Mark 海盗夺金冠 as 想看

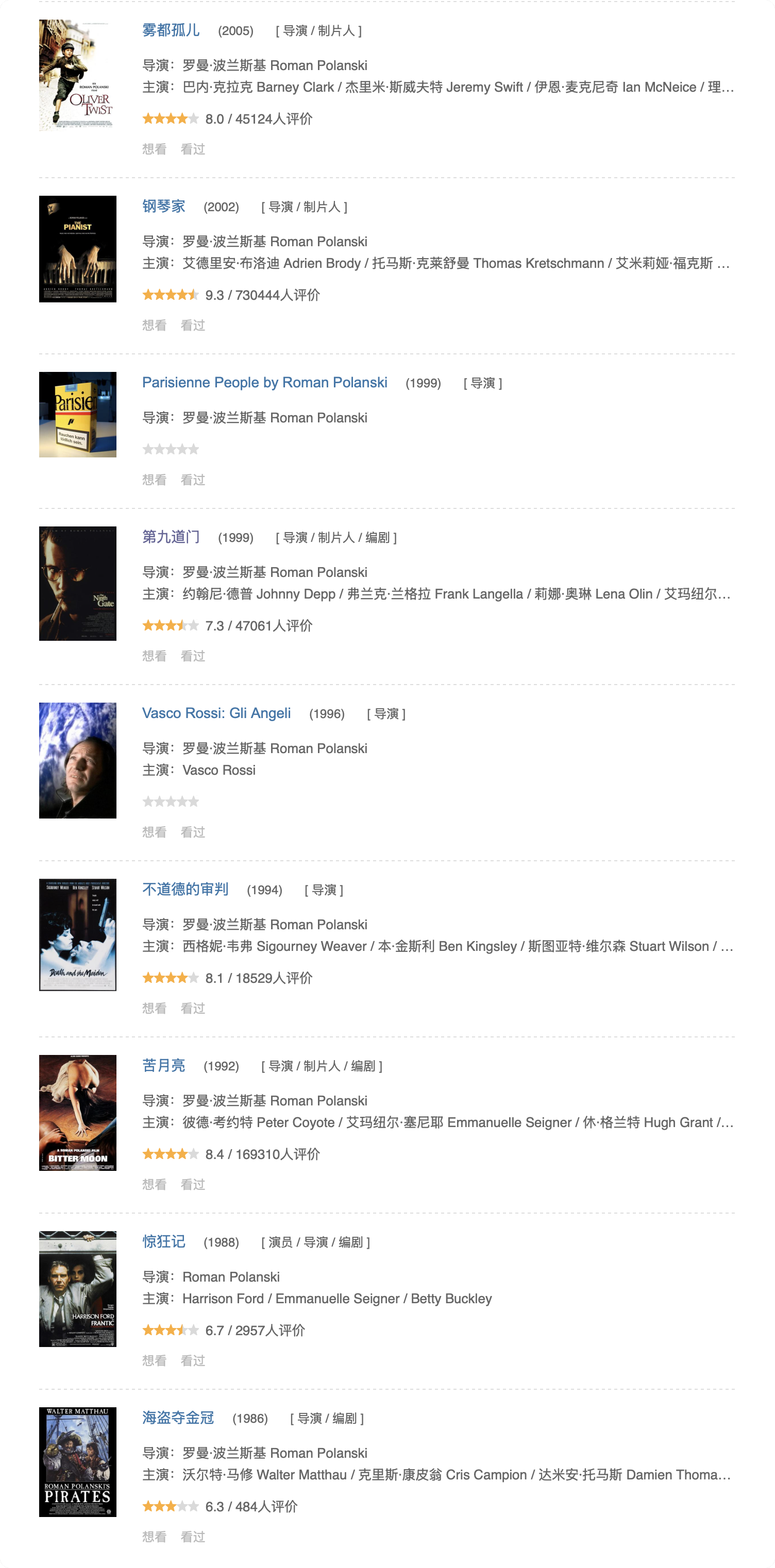[154, 1537]
